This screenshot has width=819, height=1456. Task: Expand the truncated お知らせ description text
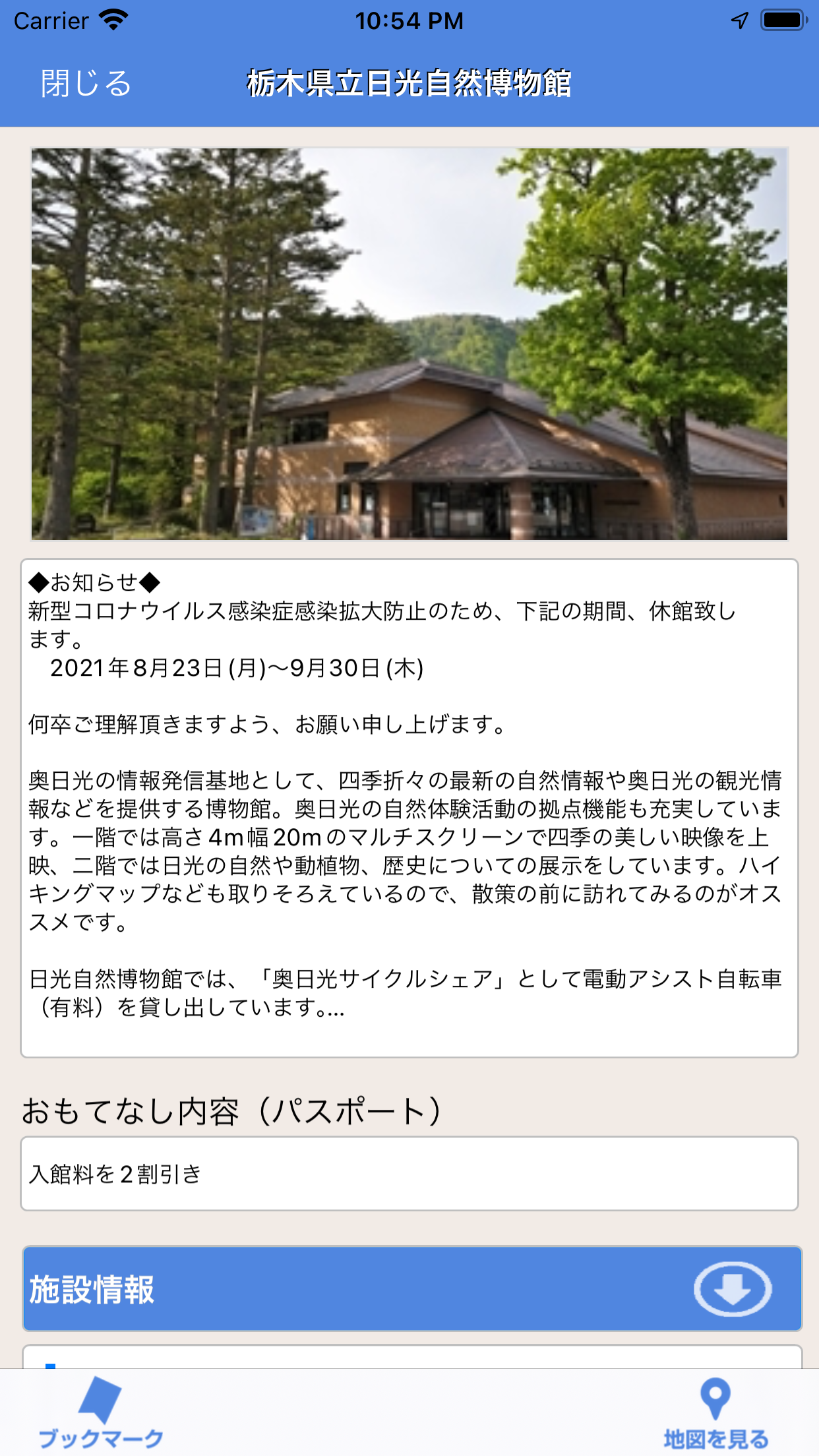click(409, 808)
